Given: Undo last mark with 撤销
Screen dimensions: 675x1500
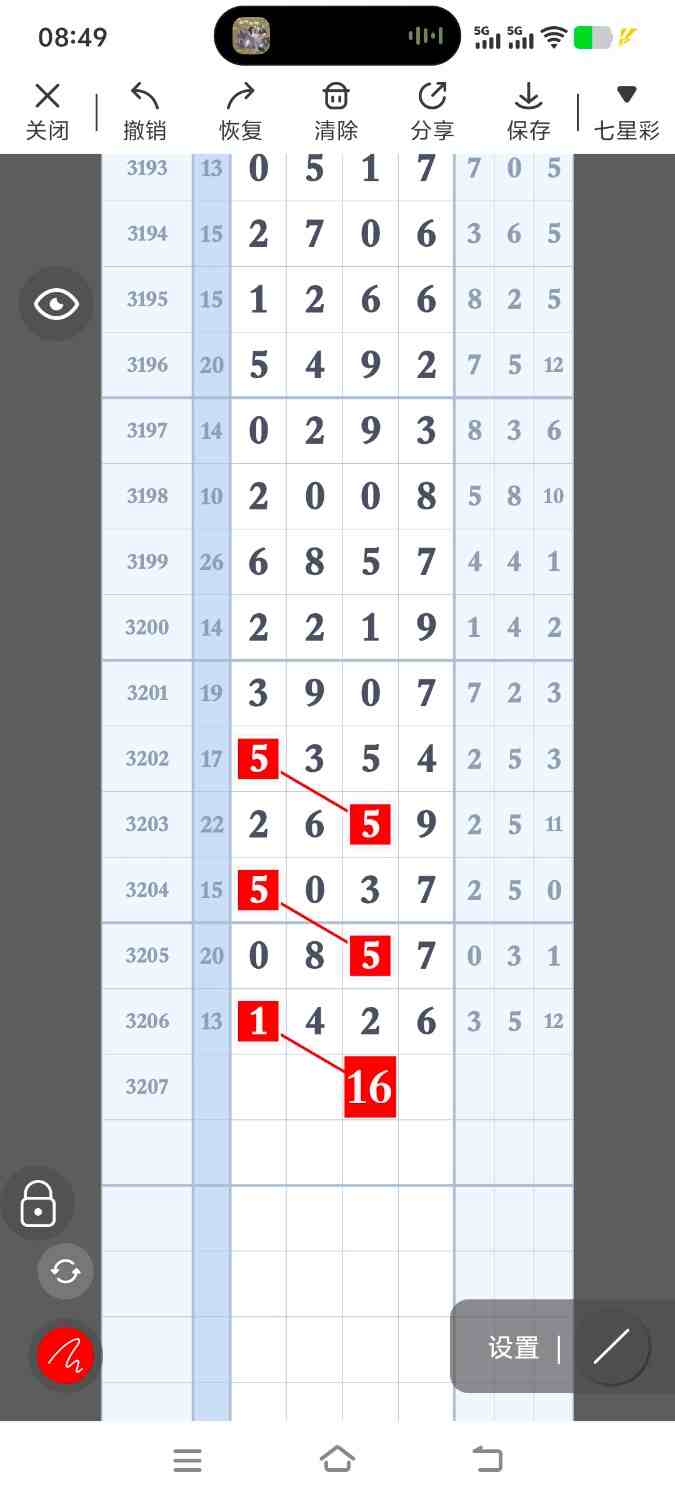Looking at the screenshot, I should (145, 111).
